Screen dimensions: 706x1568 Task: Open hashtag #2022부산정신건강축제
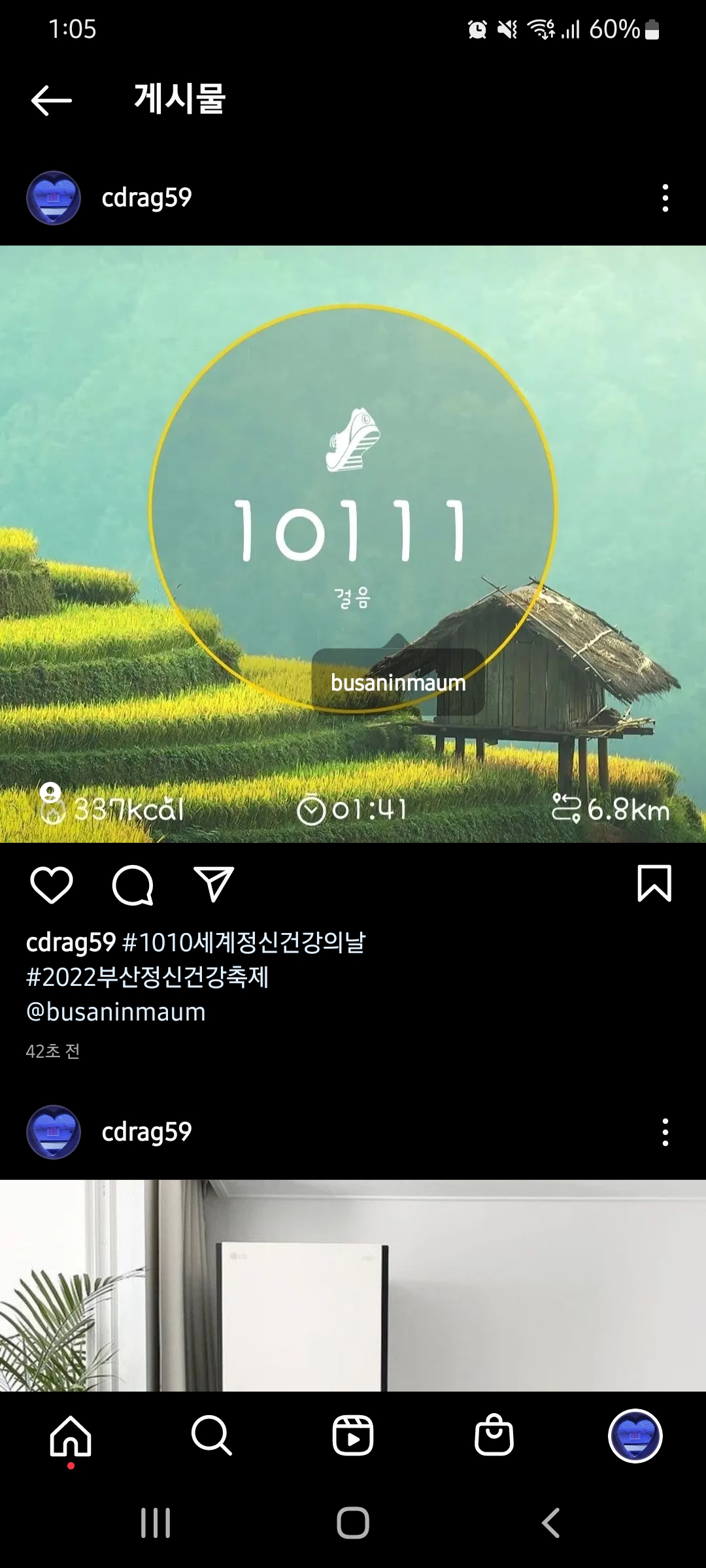[x=148, y=977]
